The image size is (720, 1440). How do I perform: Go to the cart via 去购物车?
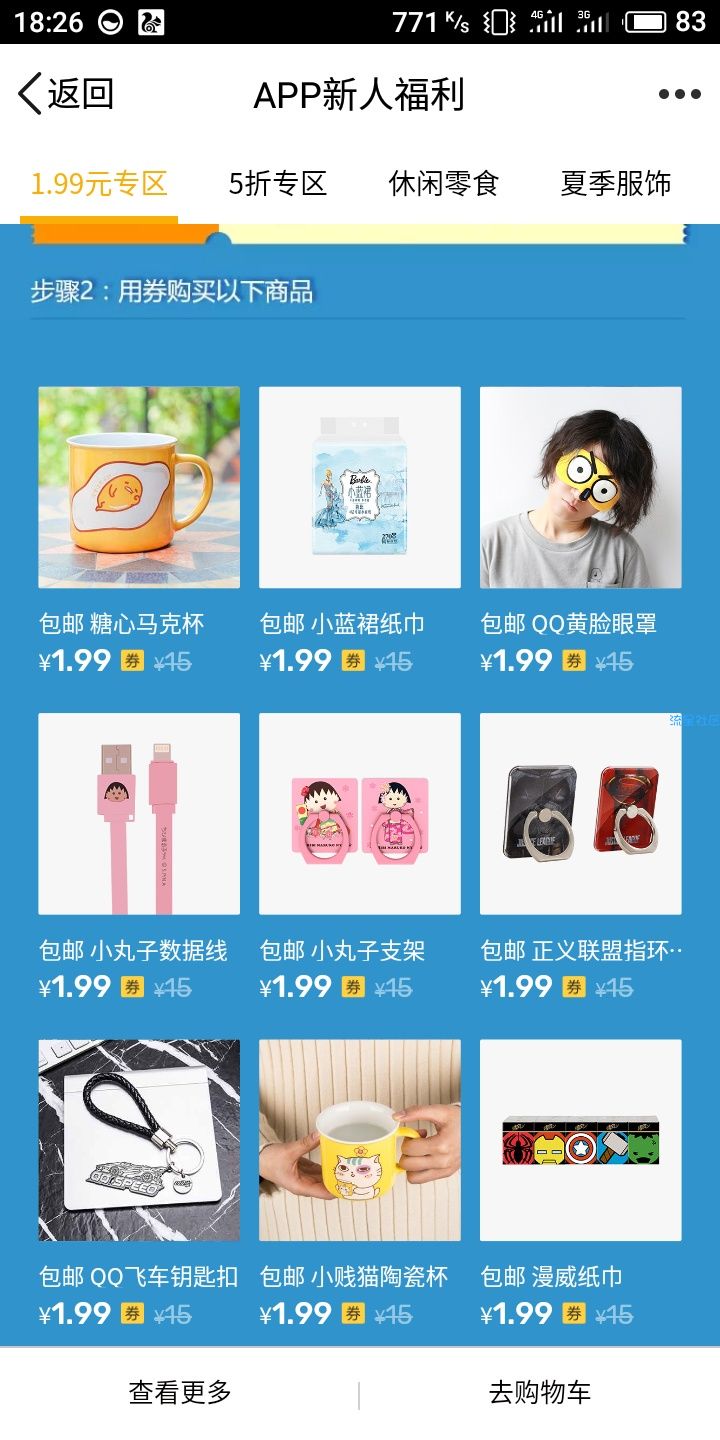[x=540, y=1392]
